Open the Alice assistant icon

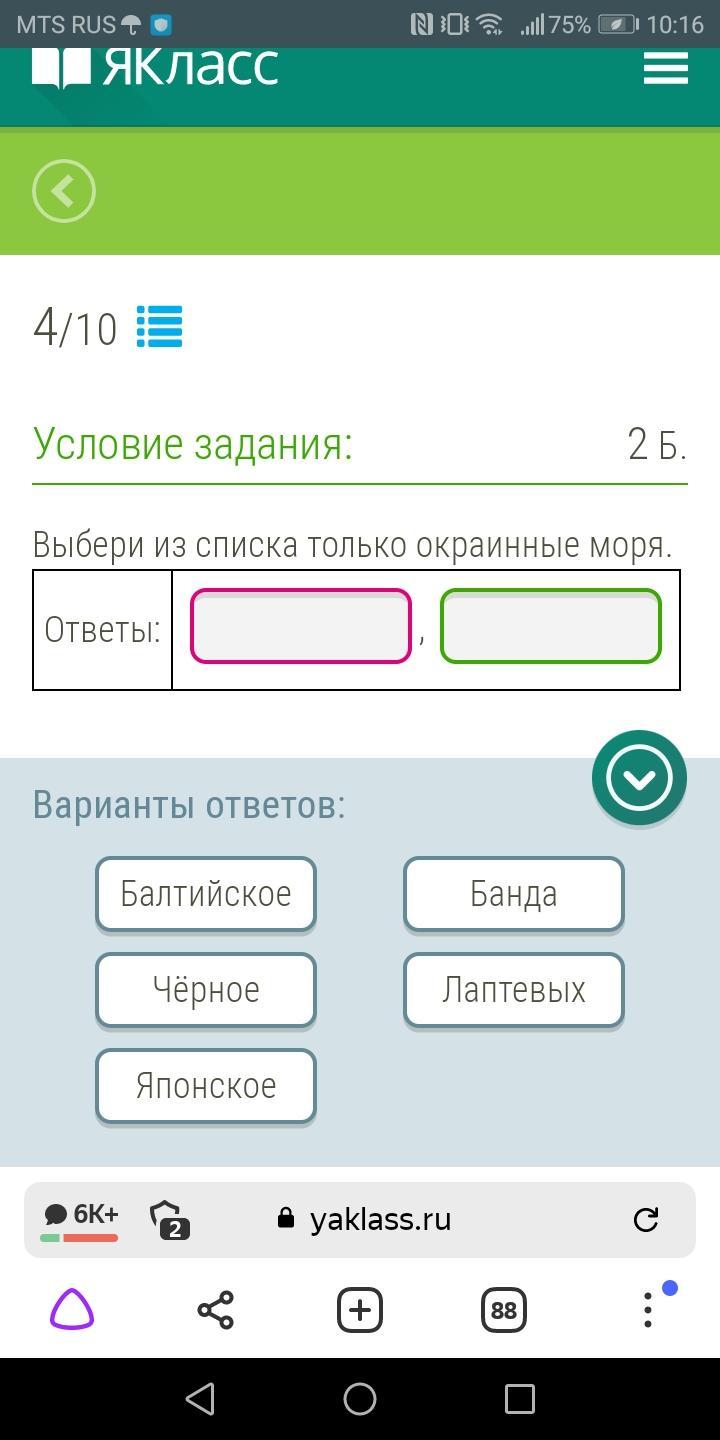72,1310
